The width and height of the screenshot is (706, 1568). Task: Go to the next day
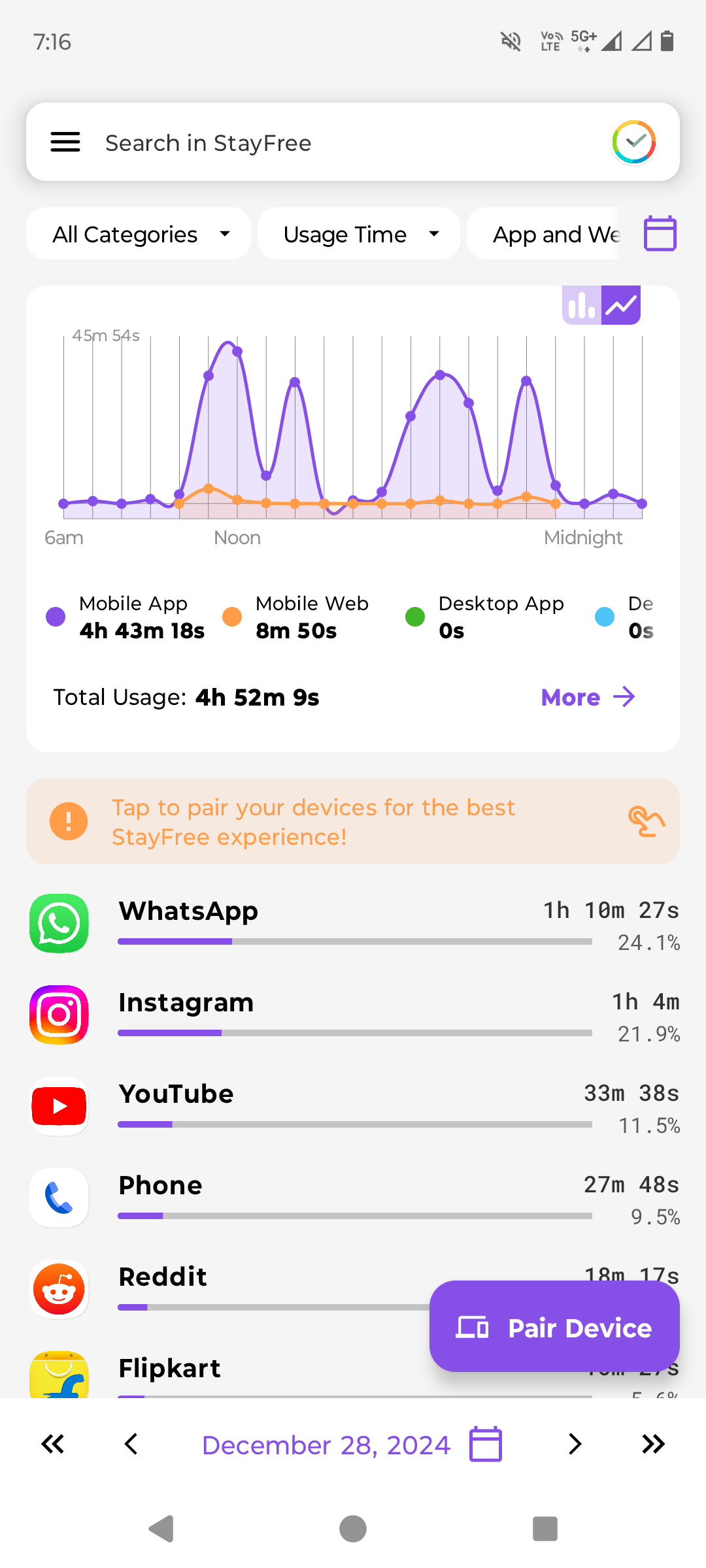575,1444
